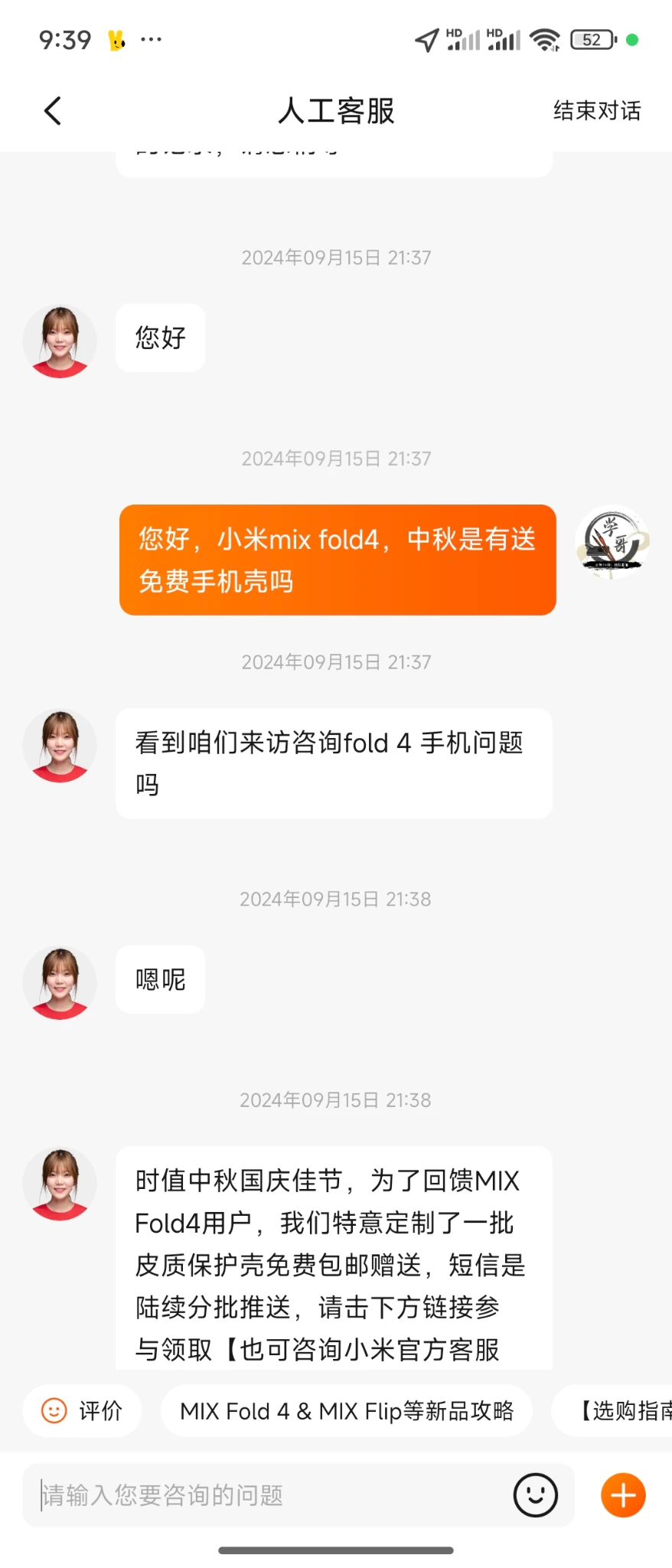Open the emoji picker
This screenshot has width=672, height=1568.
point(535,1494)
